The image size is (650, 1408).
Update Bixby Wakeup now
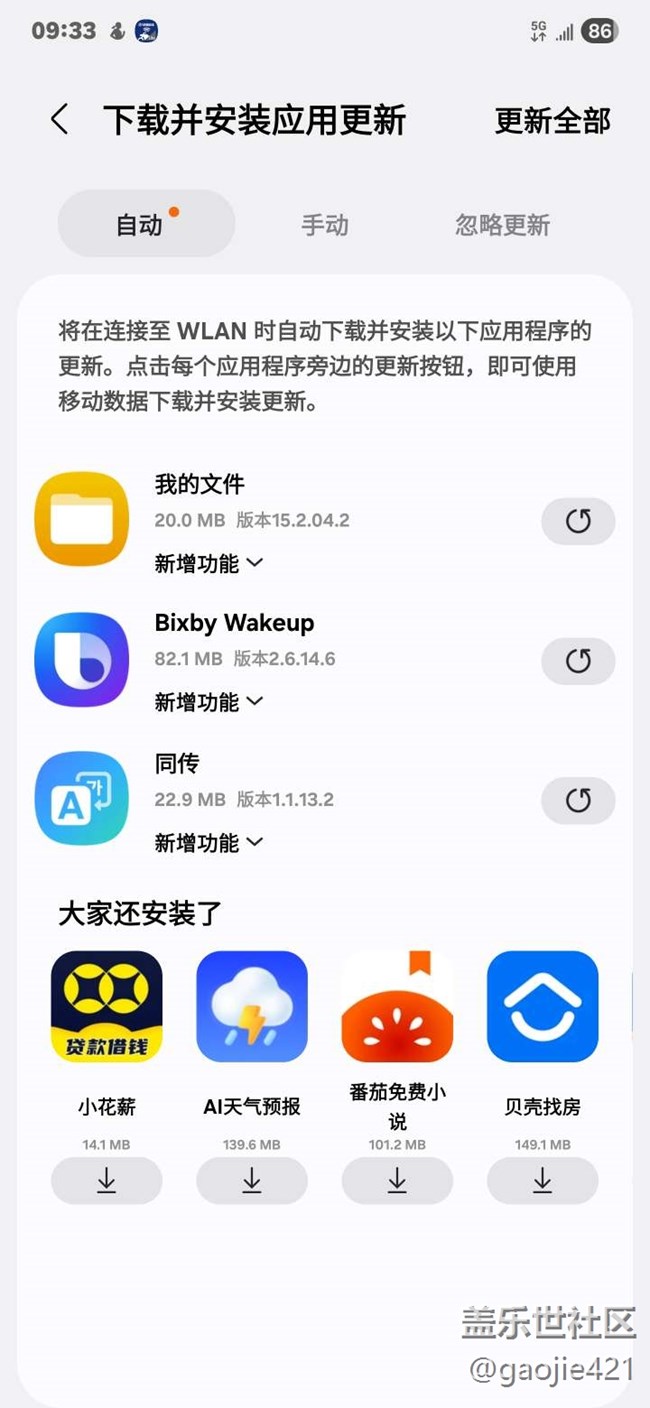click(577, 660)
